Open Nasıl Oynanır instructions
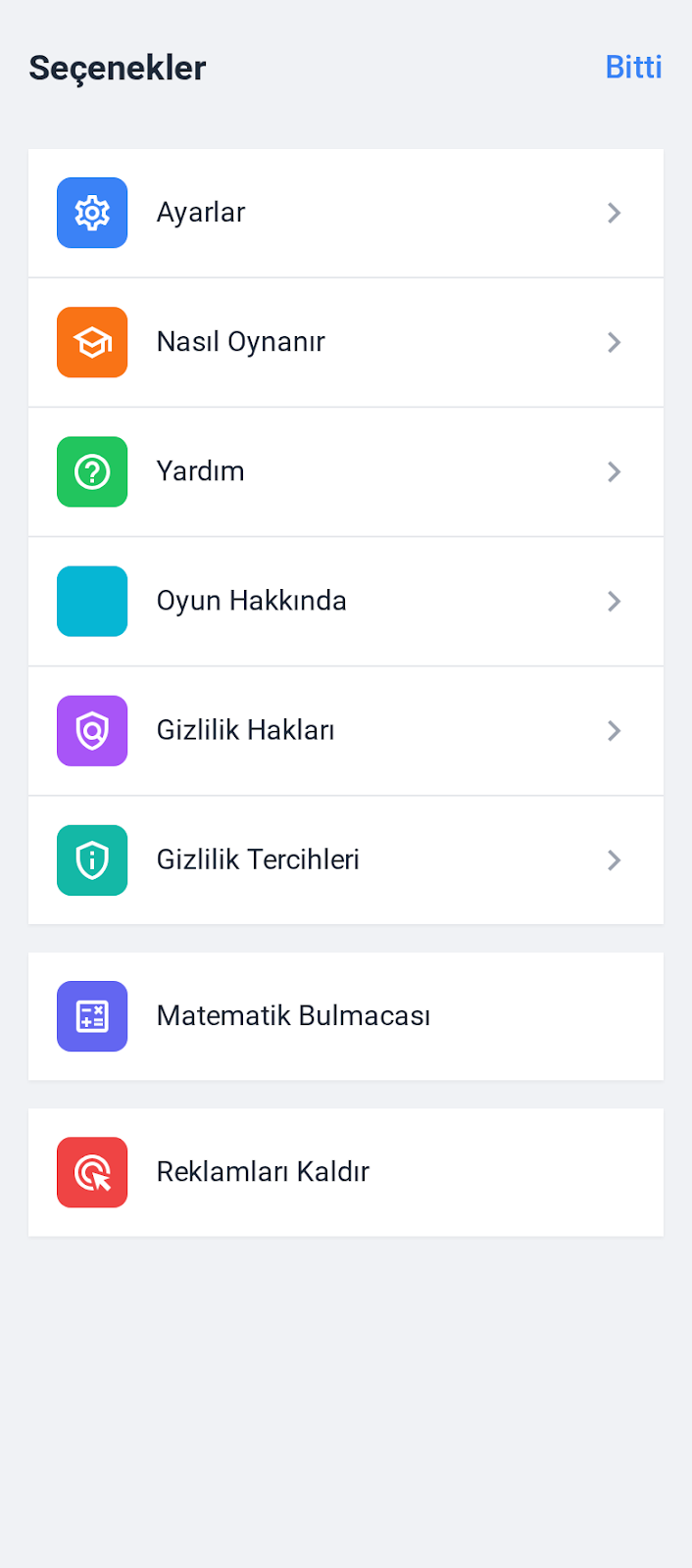692x1568 pixels. pos(345,342)
